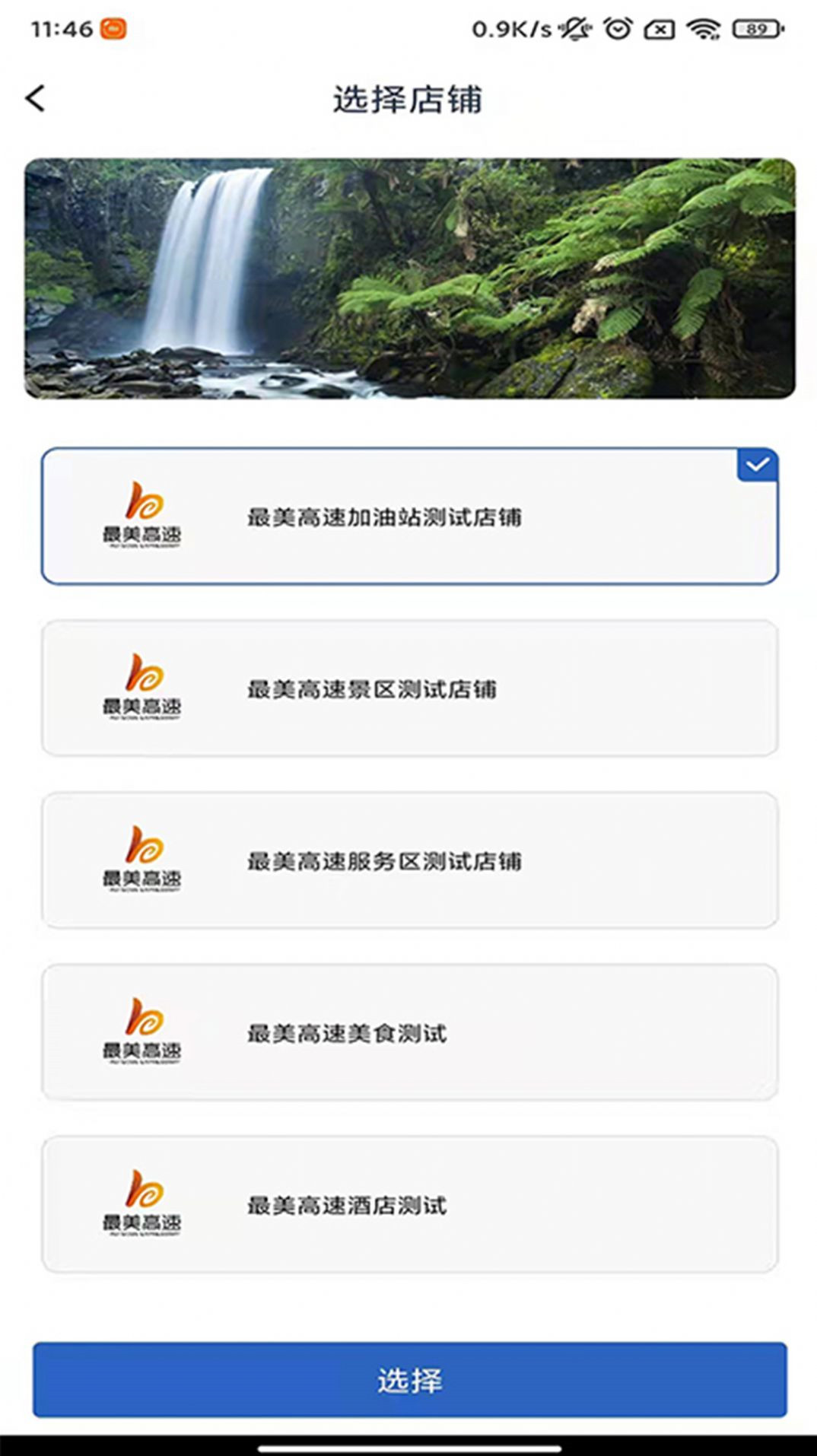The height and width of the screenshot is (1456, 817).
Task: Click the 最美高速 logo on the gas station shop
Action: click(145, 517)
